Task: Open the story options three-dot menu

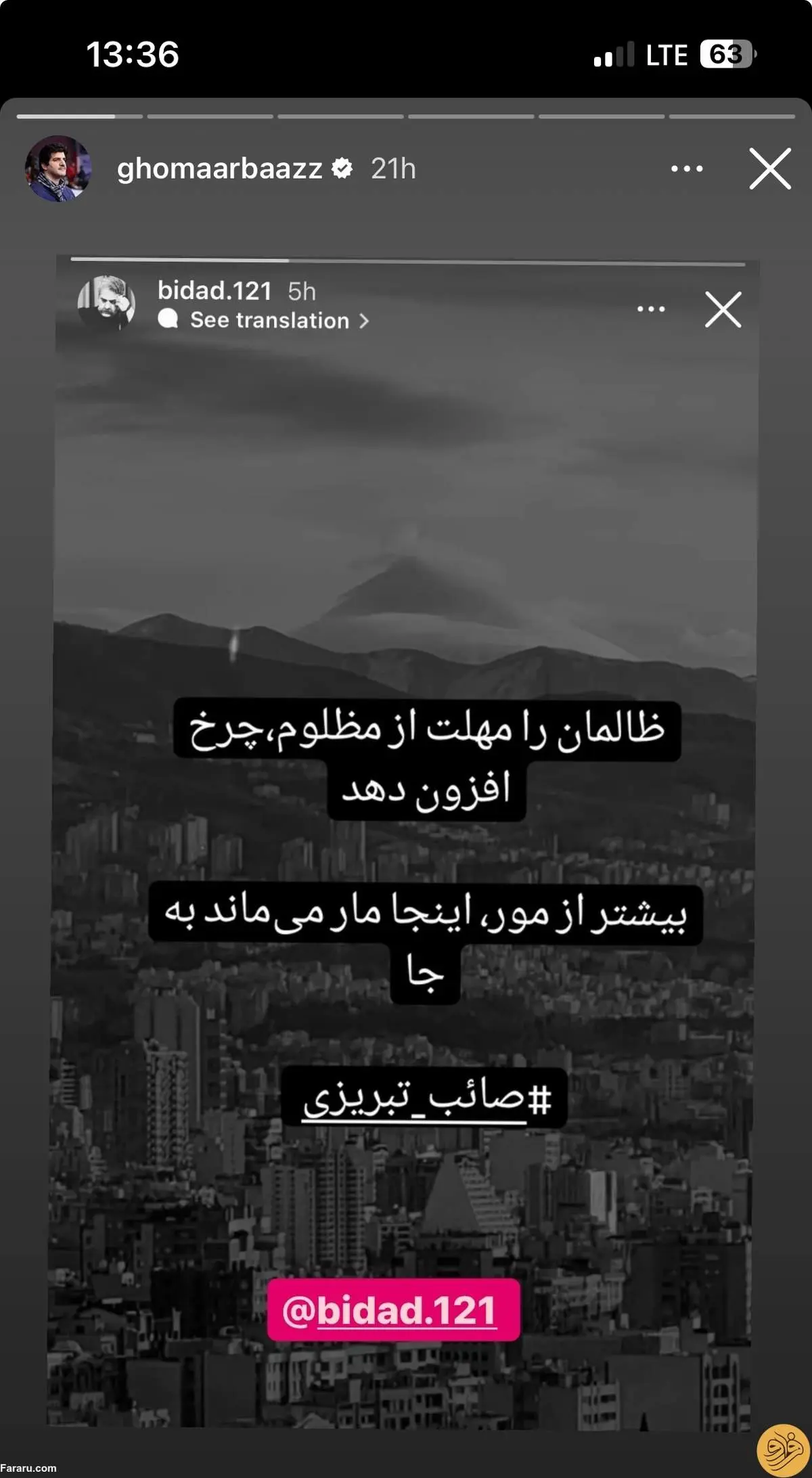Action: click(688, 169)
